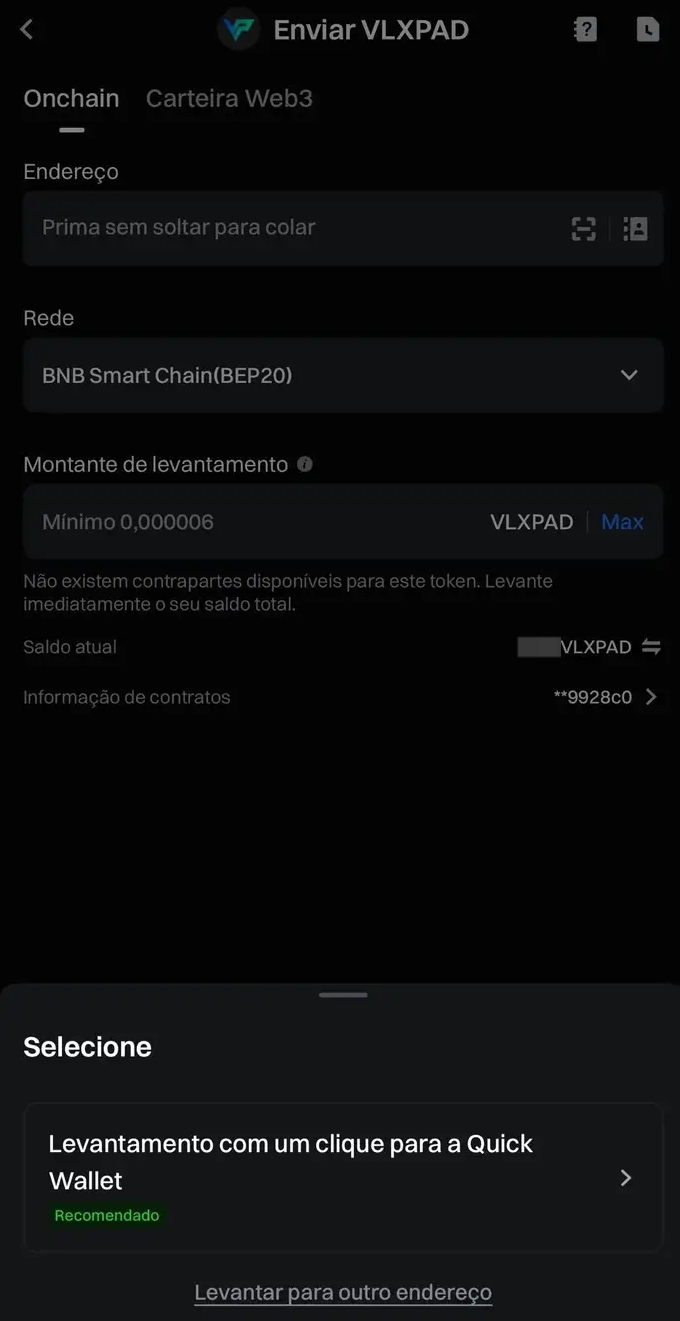
Task: Tap the swap icon next to Saldo atual
Action: point(651,647)
